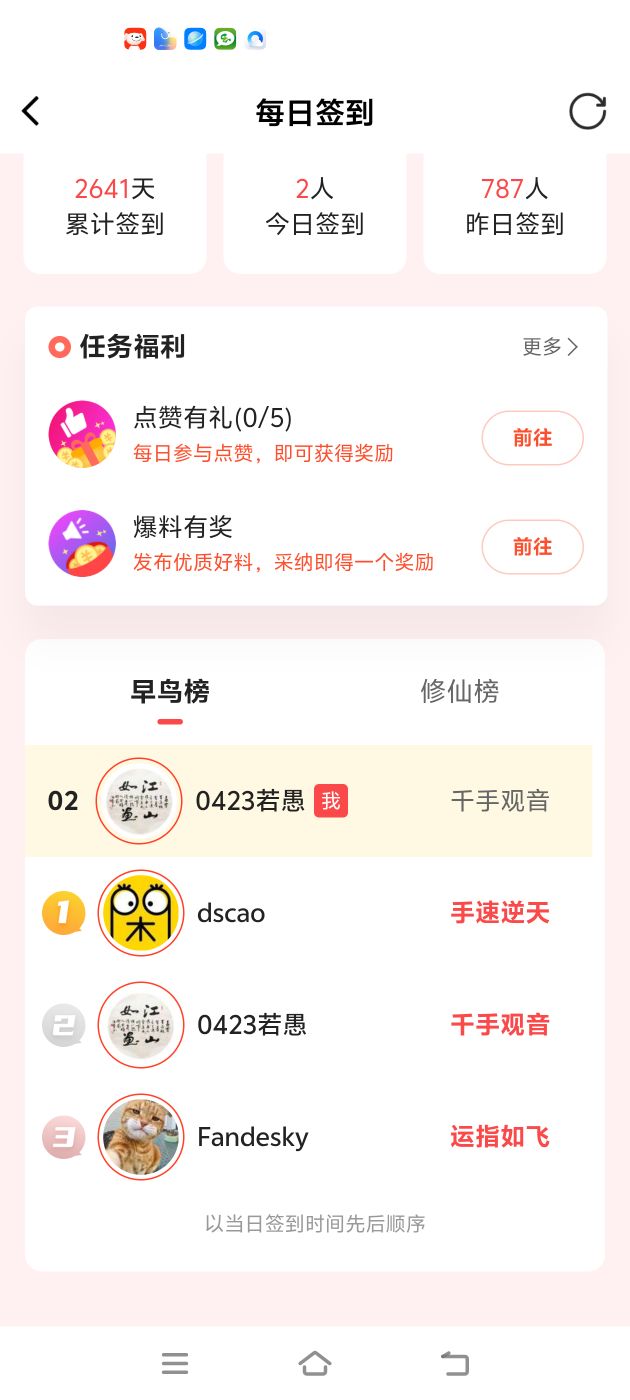Screen dimensions: 630x1400
Task: Open Fandesky's ranking entry
Action: pyautogui.click(x=252, y=1137)
